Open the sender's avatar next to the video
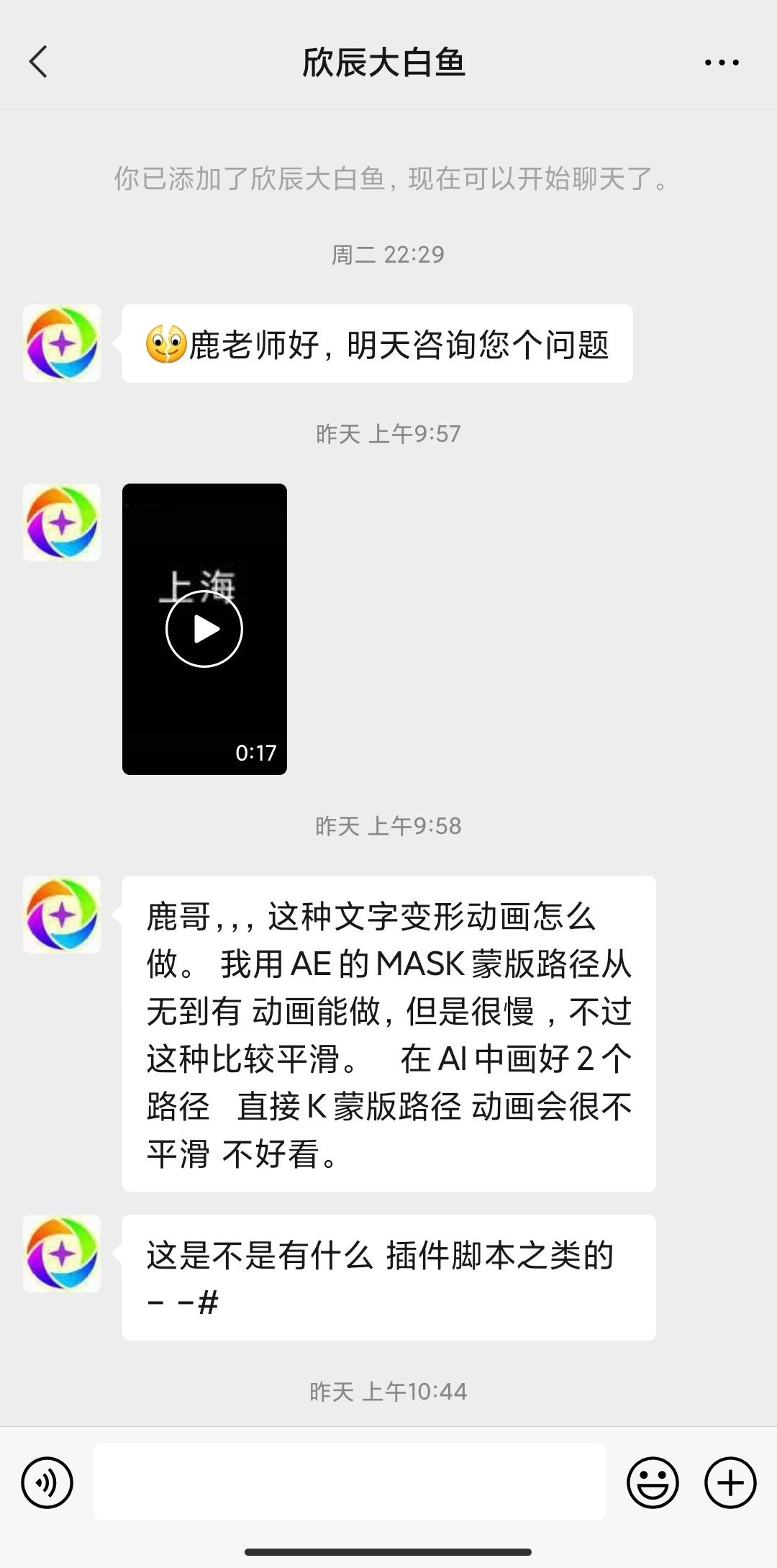The height and width of the screenshot is (1568, 777). 61,522
